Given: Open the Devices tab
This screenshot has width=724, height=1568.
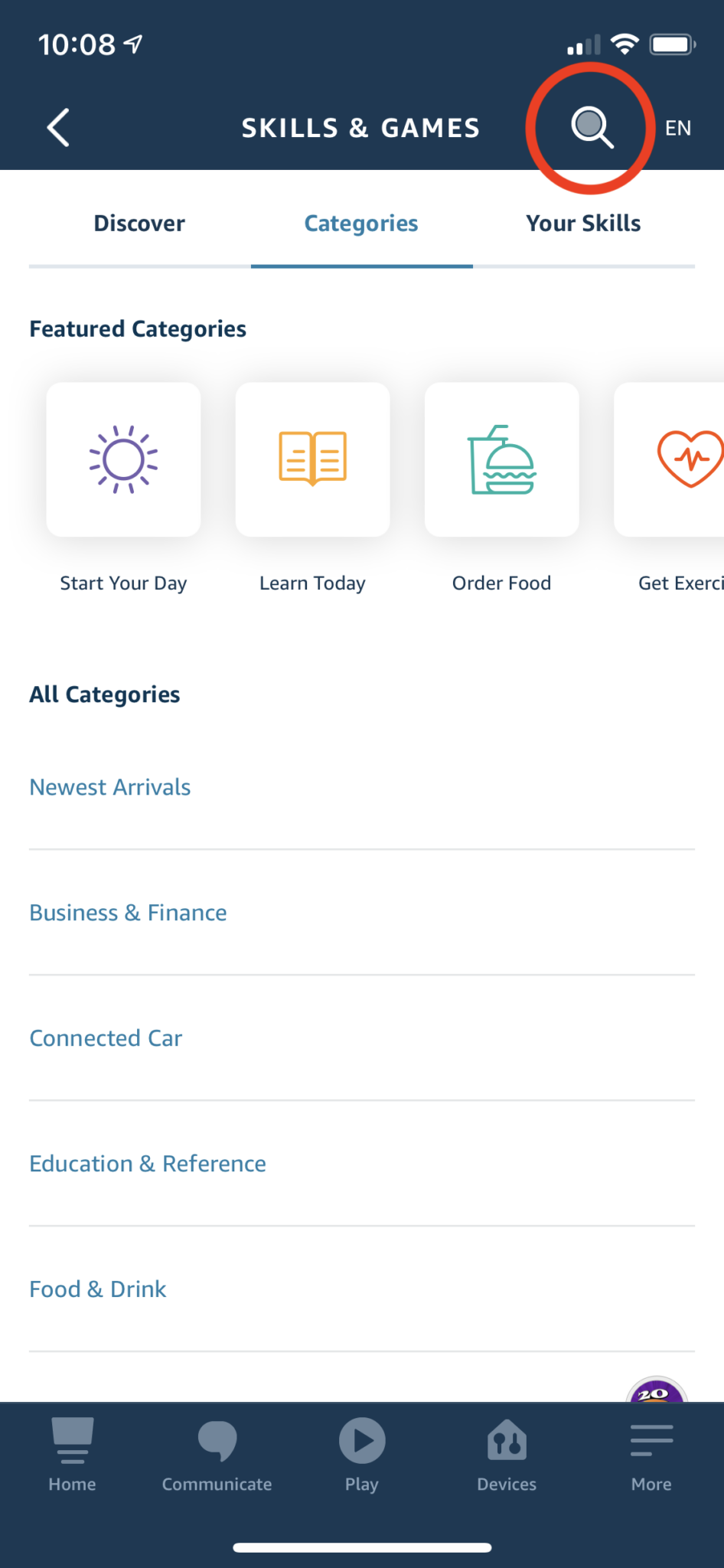Looking at the screenshot, I should click(x=507, y=1455).
